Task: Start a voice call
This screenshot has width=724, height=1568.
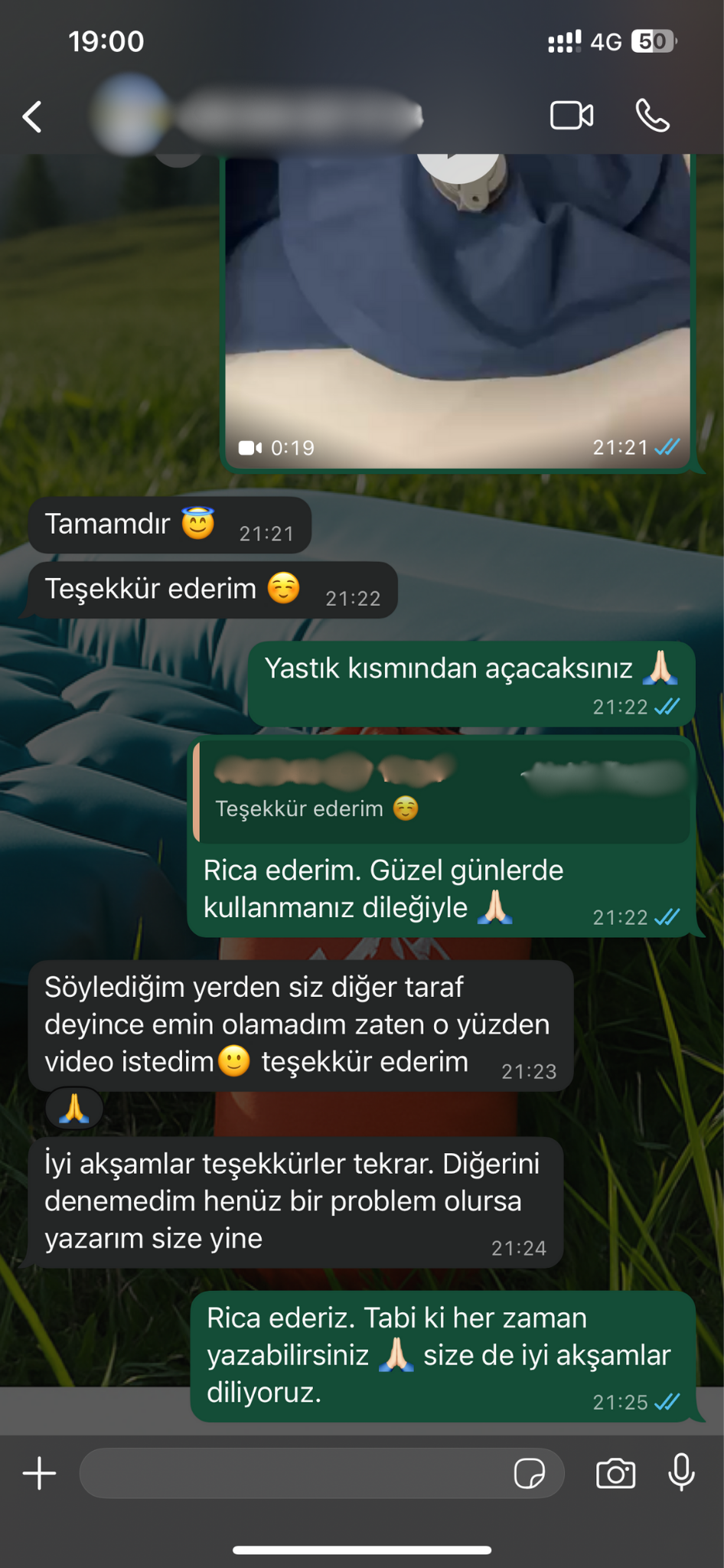Action: click(653, 116)
